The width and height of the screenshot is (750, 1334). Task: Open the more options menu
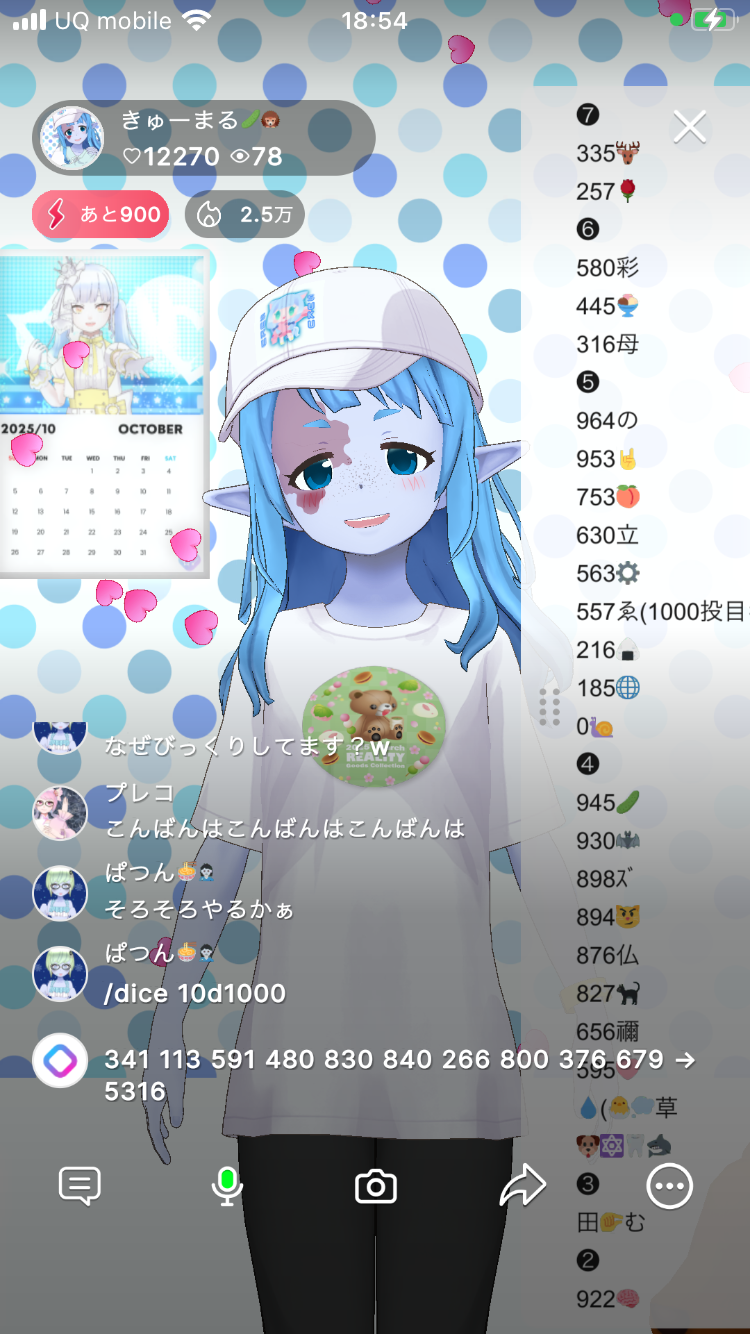pos(669,1187)
